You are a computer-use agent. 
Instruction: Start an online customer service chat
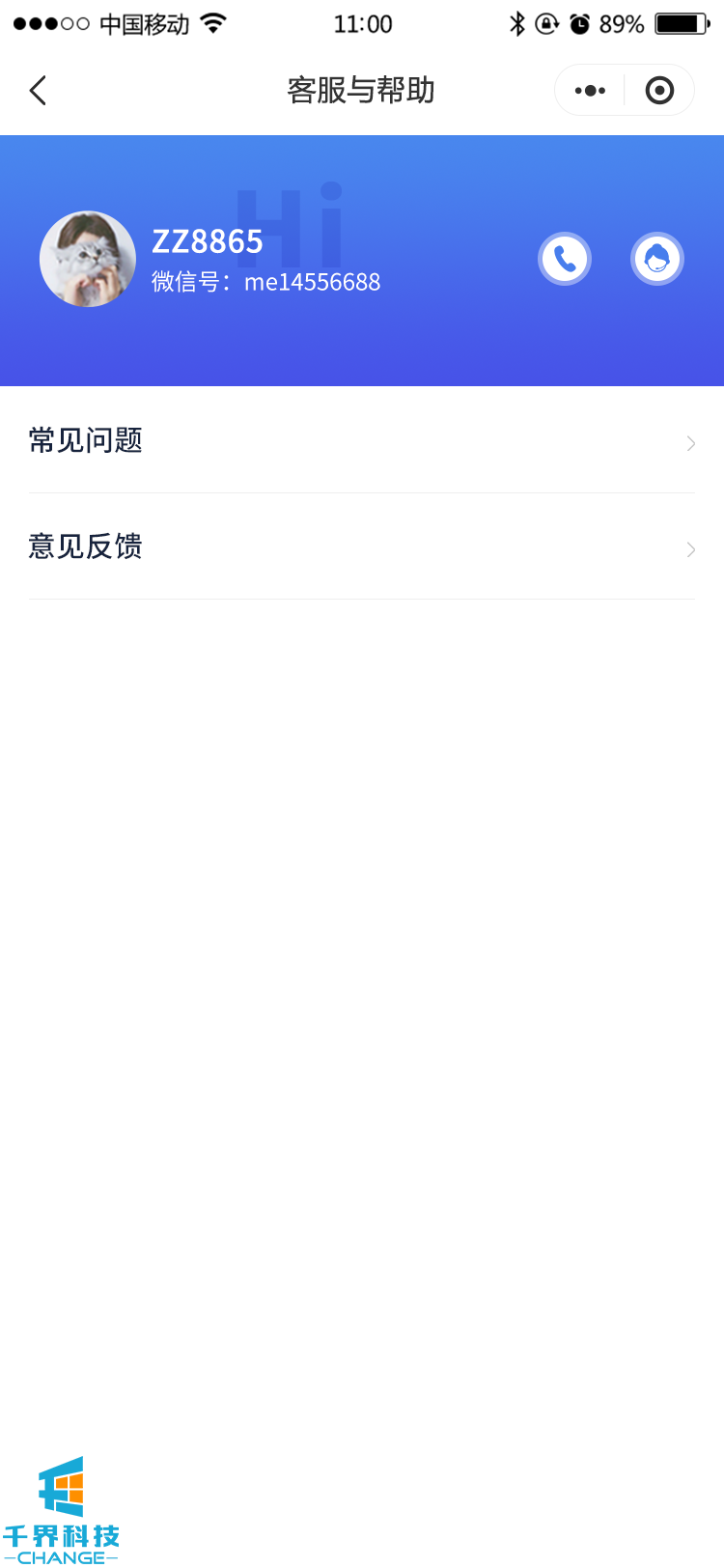coord(657,259)
